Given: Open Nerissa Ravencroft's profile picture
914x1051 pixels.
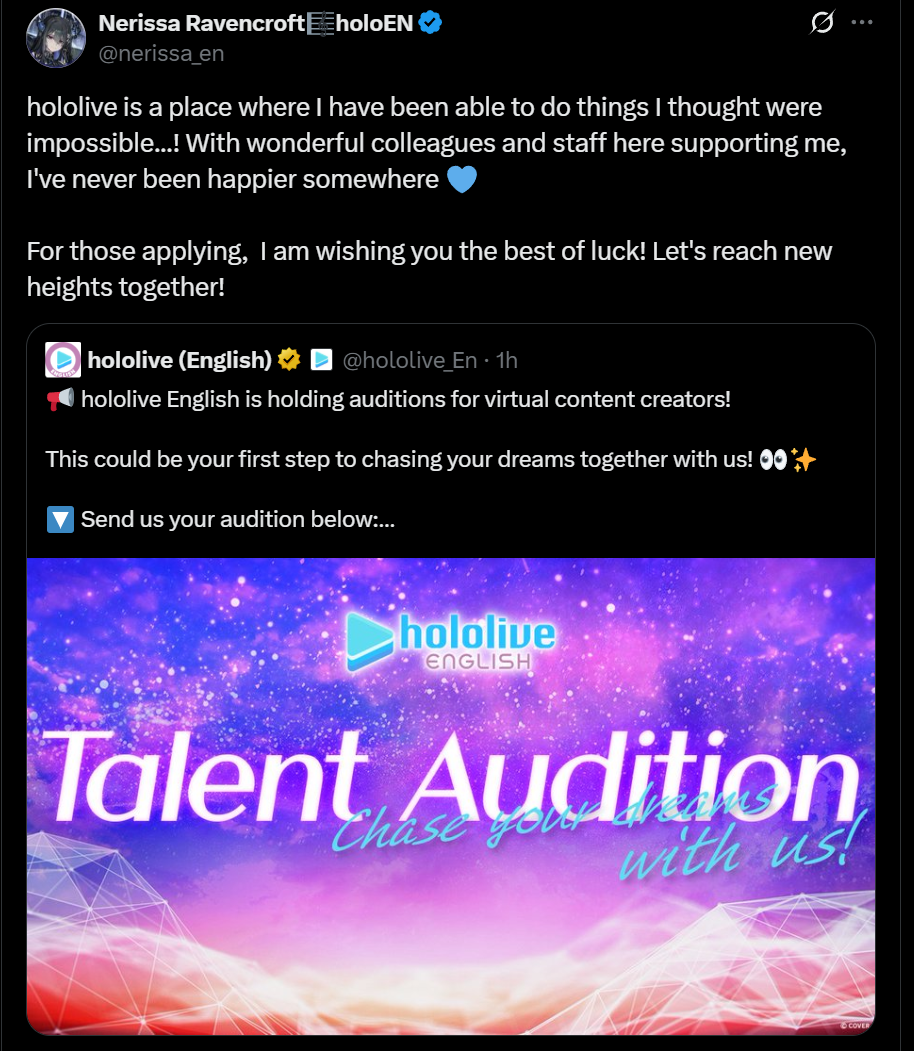Looking at the screenshot, I should (x=56, y=38).
